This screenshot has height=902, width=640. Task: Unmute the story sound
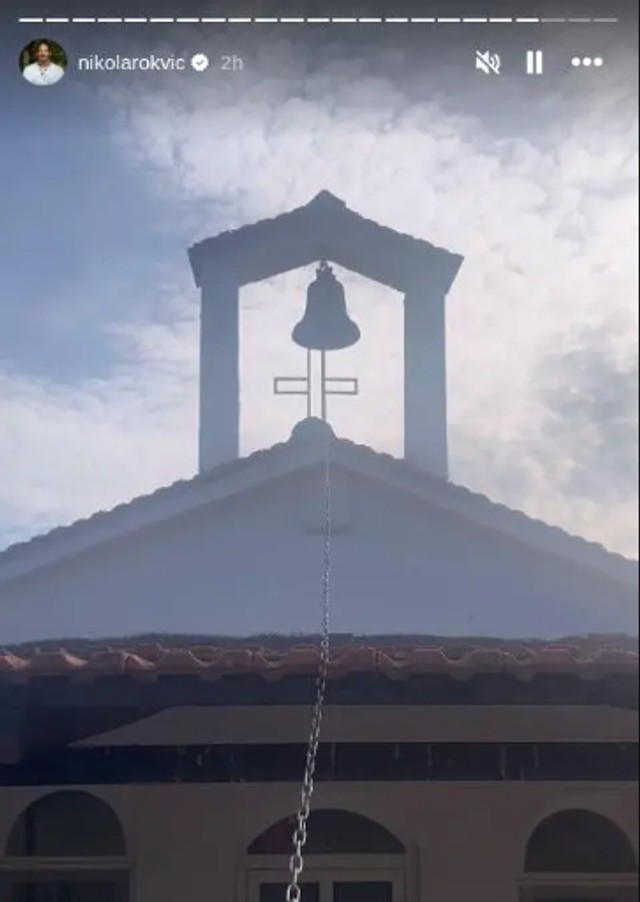tap(487, 62)
